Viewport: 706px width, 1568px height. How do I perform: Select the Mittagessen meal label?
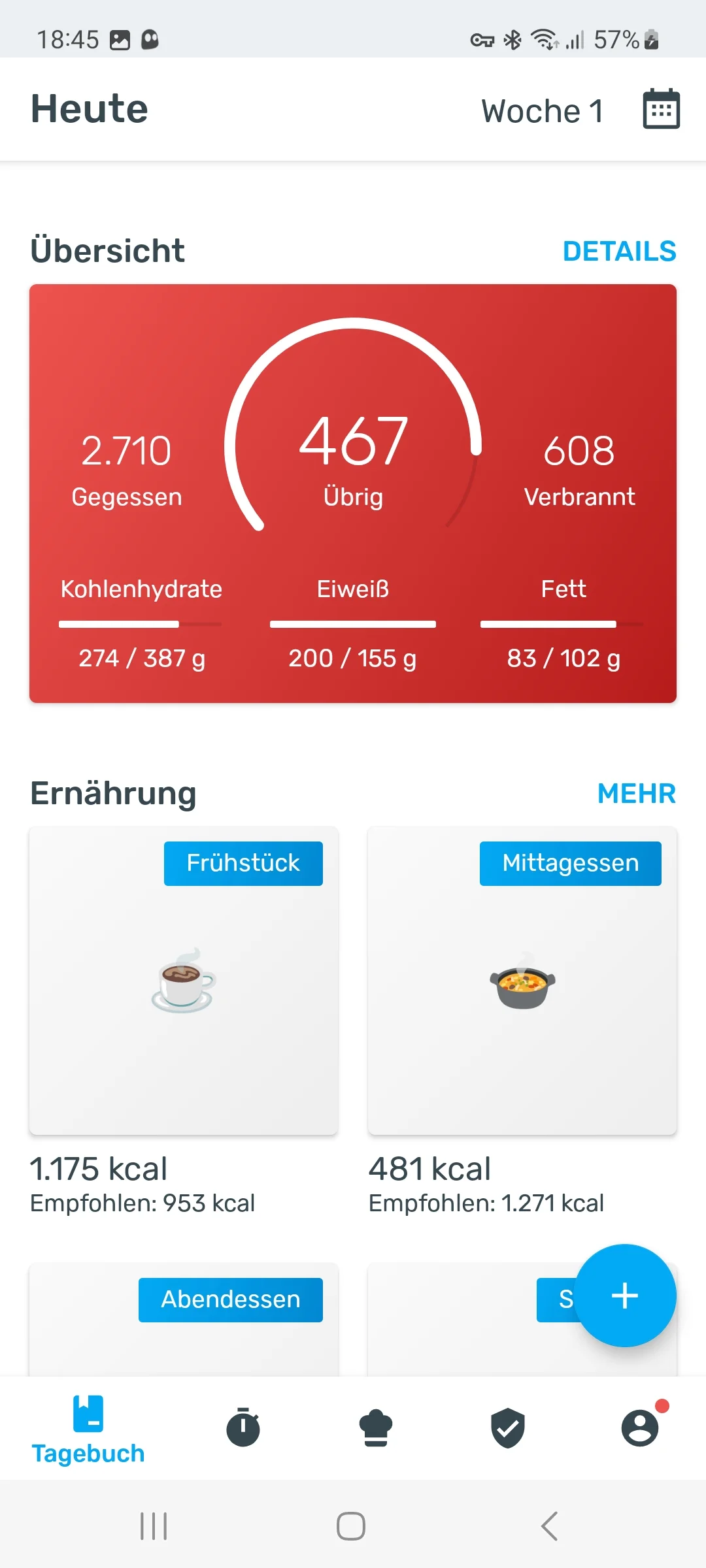point(569,862)
